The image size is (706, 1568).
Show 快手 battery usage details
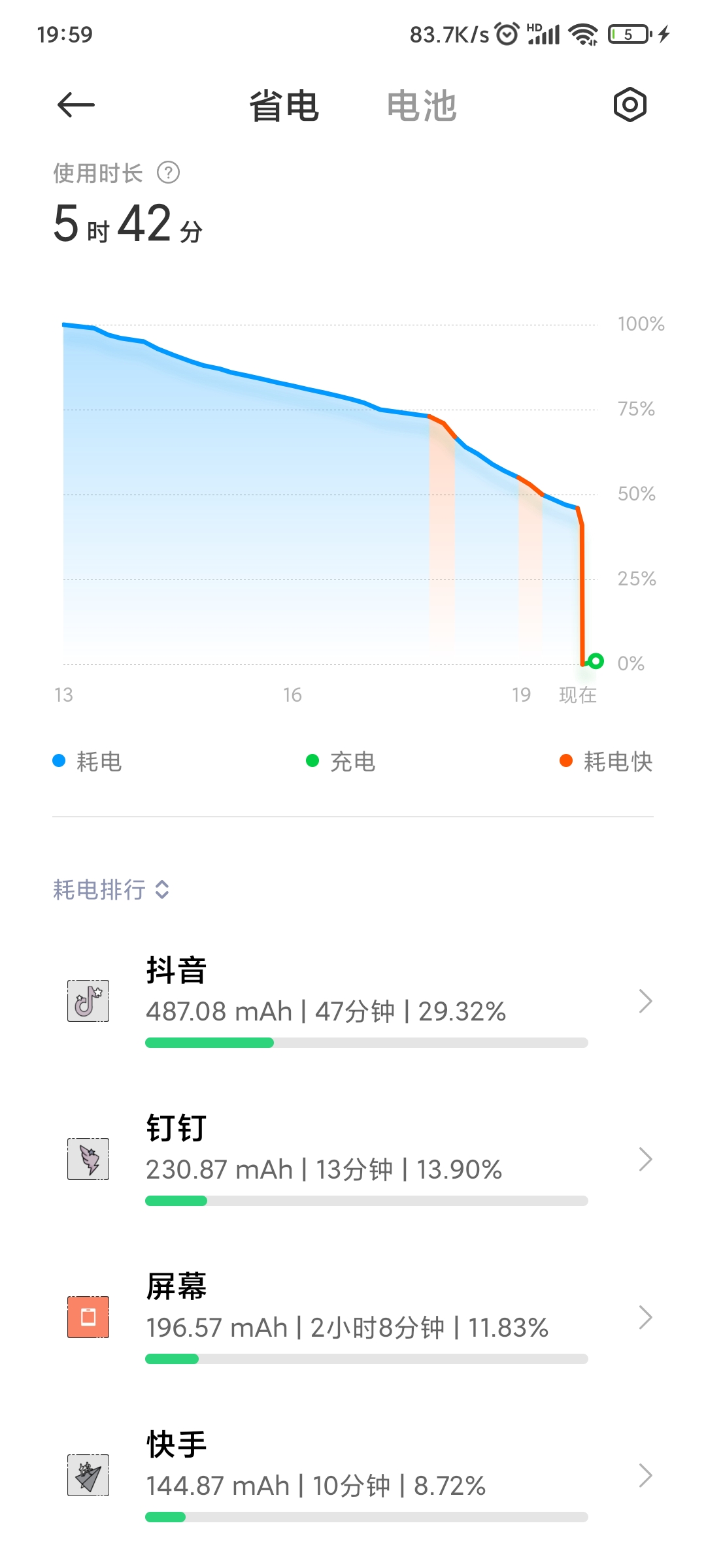pos(353,1475)
